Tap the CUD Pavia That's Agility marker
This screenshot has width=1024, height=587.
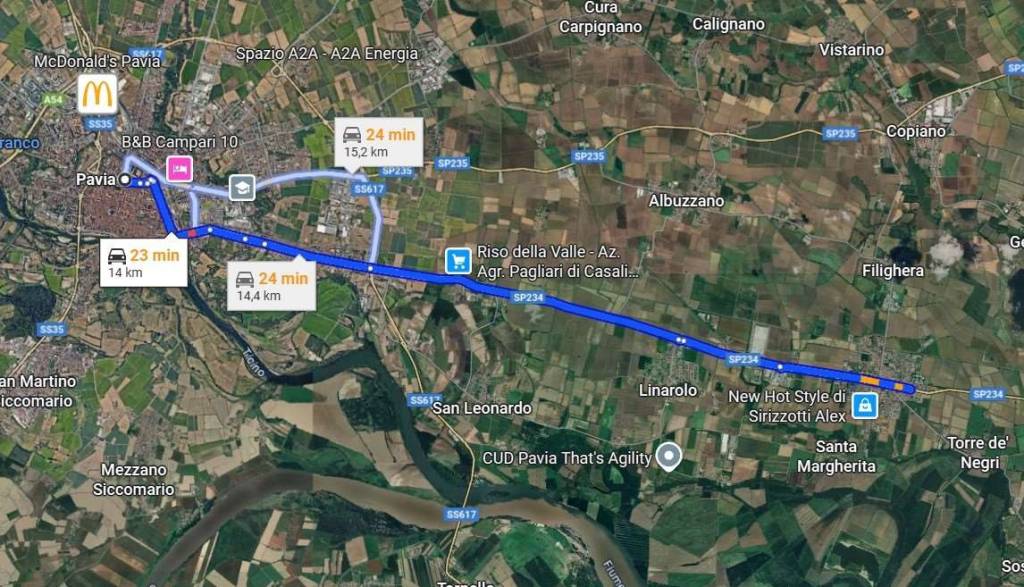(x=669, y=457)
